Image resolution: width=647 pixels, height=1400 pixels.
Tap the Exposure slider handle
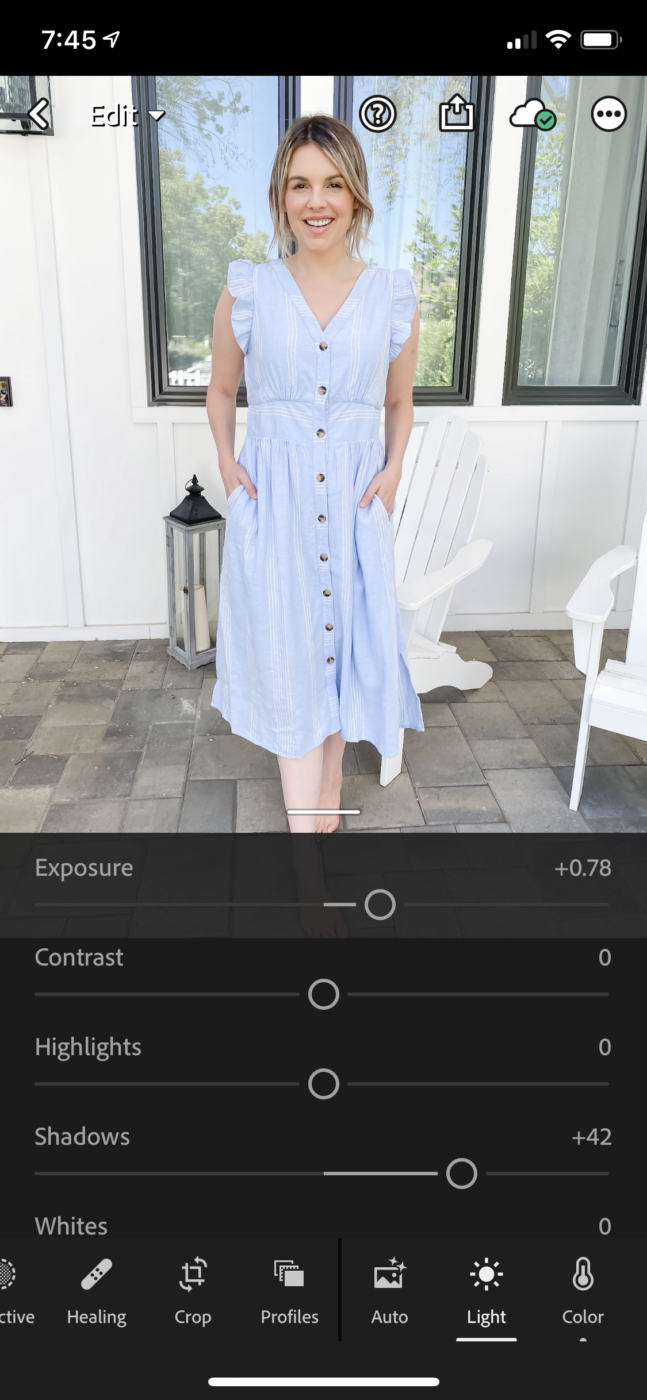point(380,905)
